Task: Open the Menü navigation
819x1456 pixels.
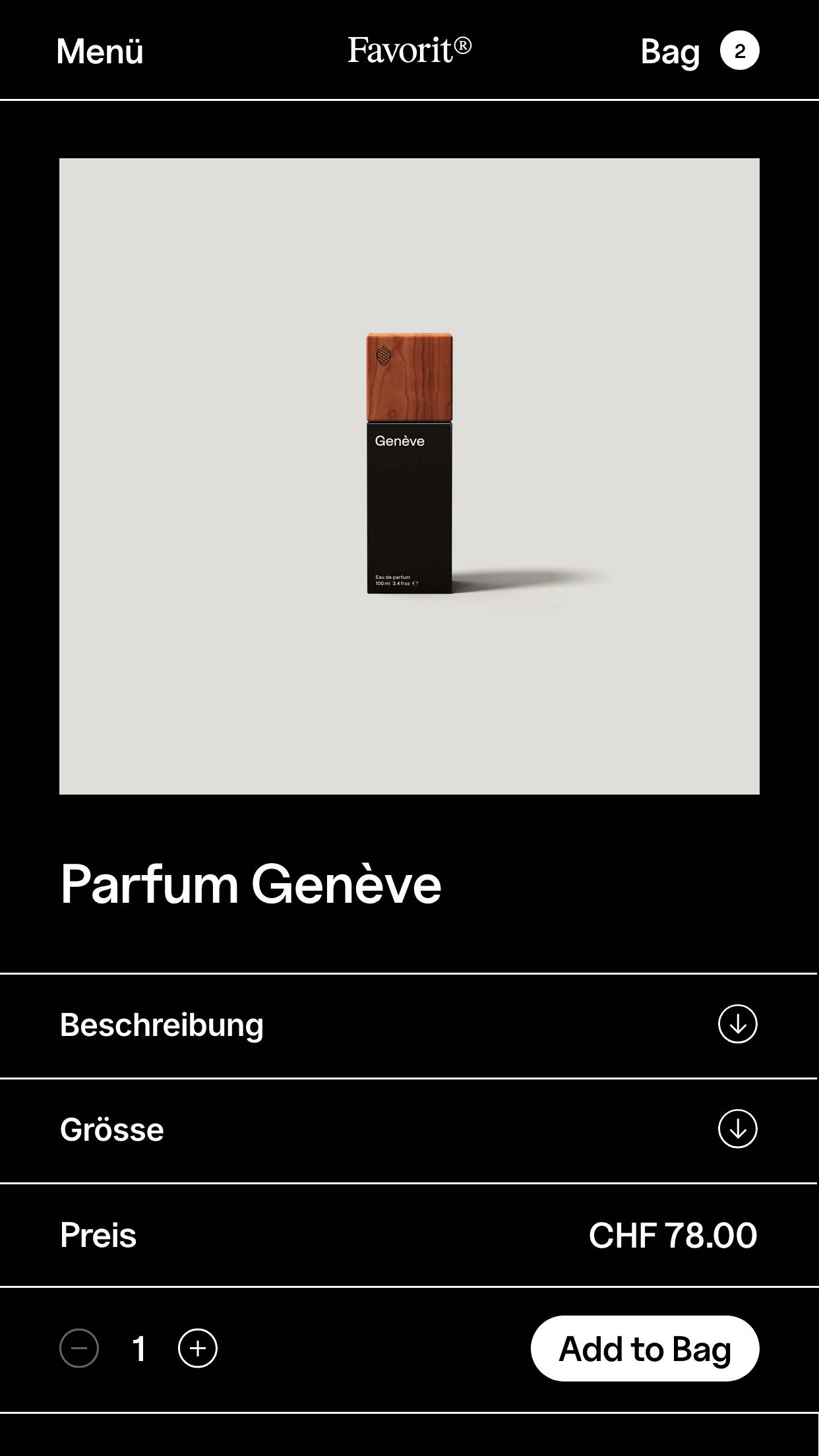Action: click(x=100, y=51)
